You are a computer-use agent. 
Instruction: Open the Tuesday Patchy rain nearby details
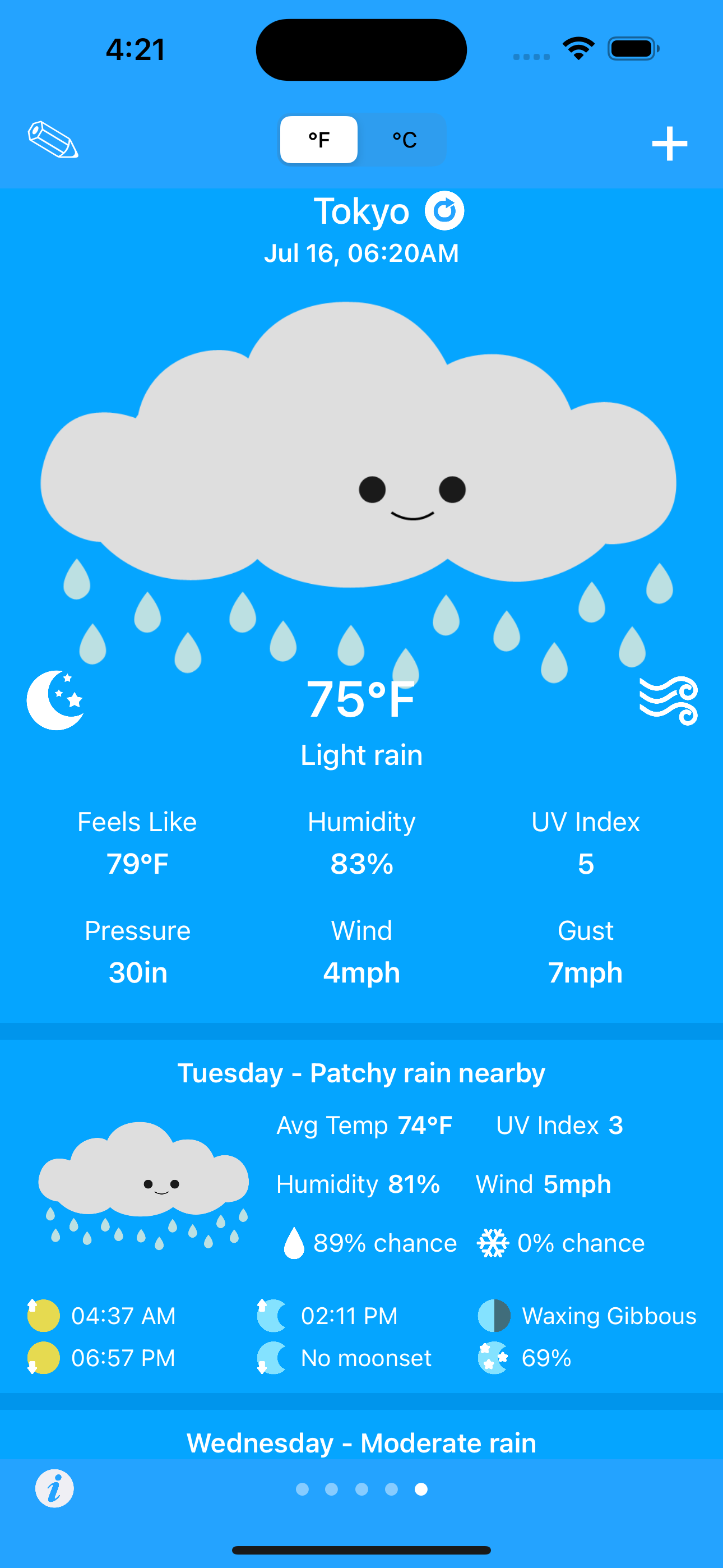(x=361, y=1072)
